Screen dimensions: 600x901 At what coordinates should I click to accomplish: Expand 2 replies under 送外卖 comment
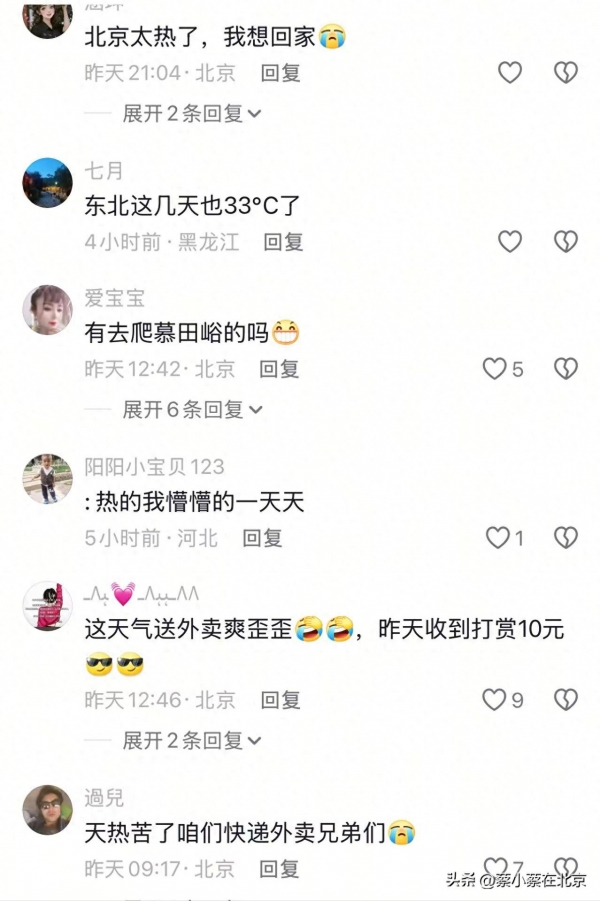coord(192,740)
